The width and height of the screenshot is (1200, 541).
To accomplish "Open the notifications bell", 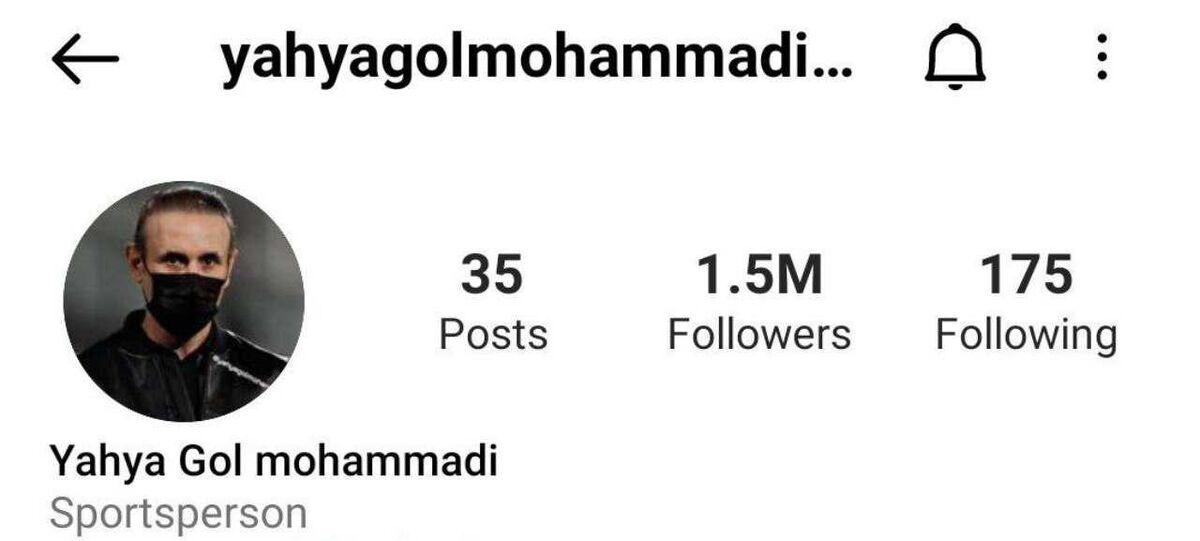I will (x=954, y=60).
